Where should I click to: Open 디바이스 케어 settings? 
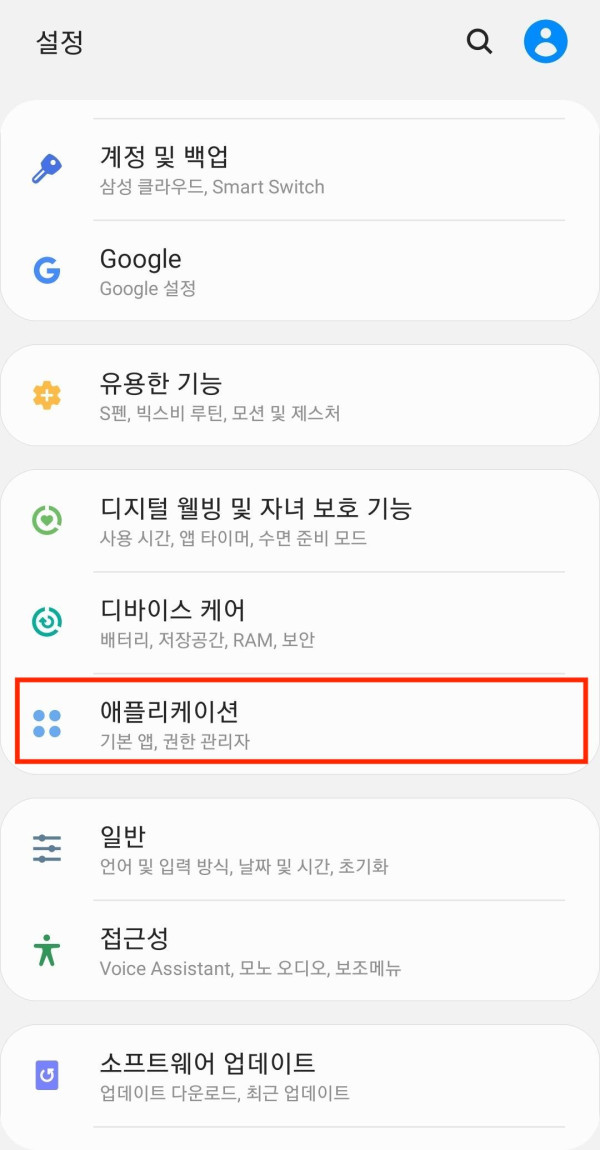coord(300,623)
